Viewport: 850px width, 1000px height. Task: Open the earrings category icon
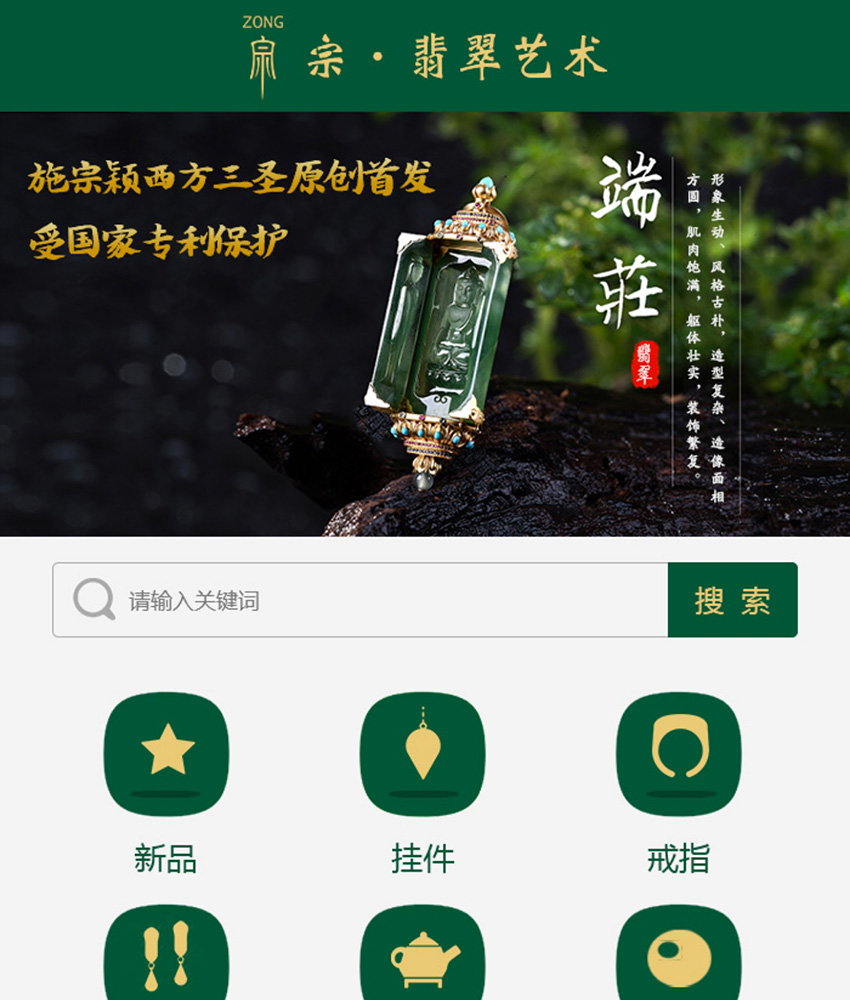pyautogui.click(x=166, y=955)
